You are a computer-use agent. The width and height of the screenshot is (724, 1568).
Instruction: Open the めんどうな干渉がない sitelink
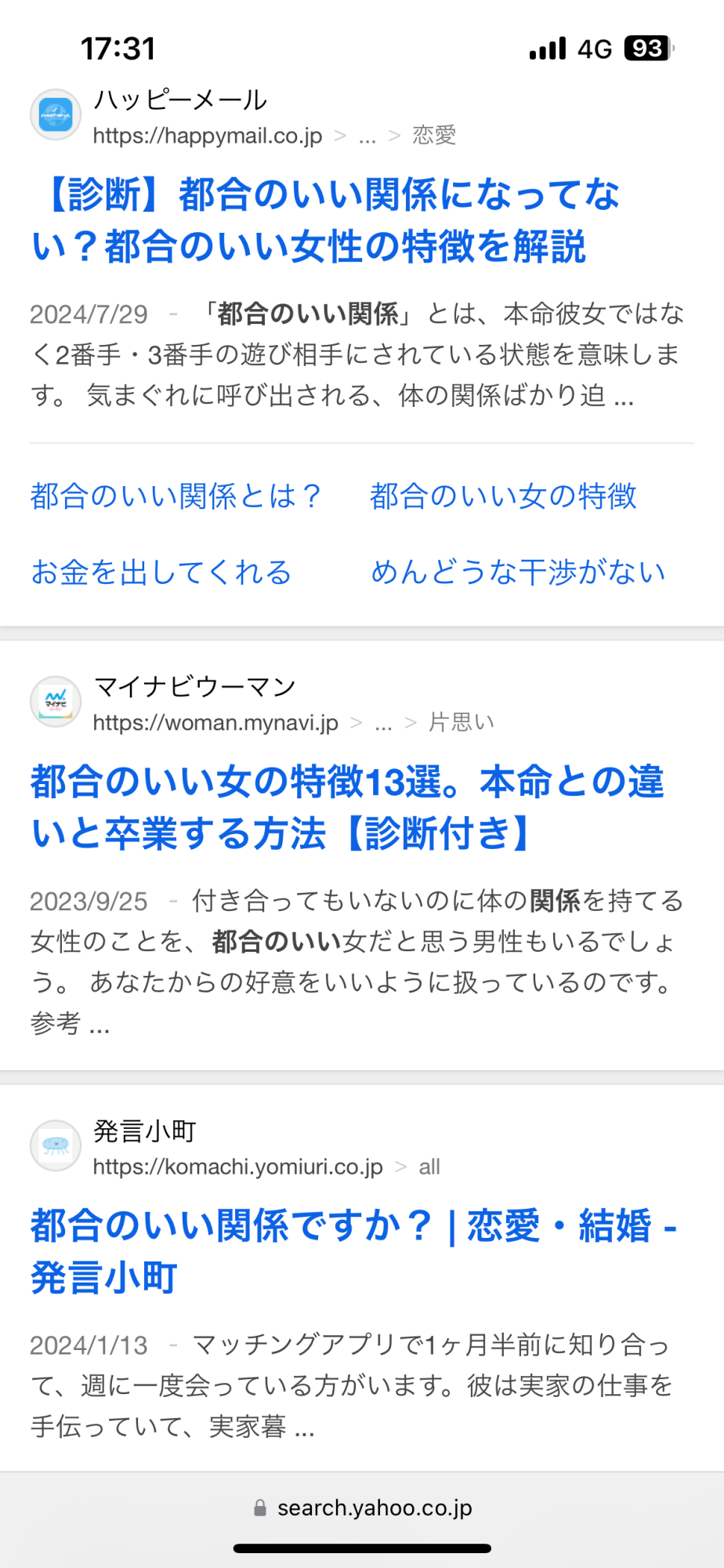[x=518, y=572]
